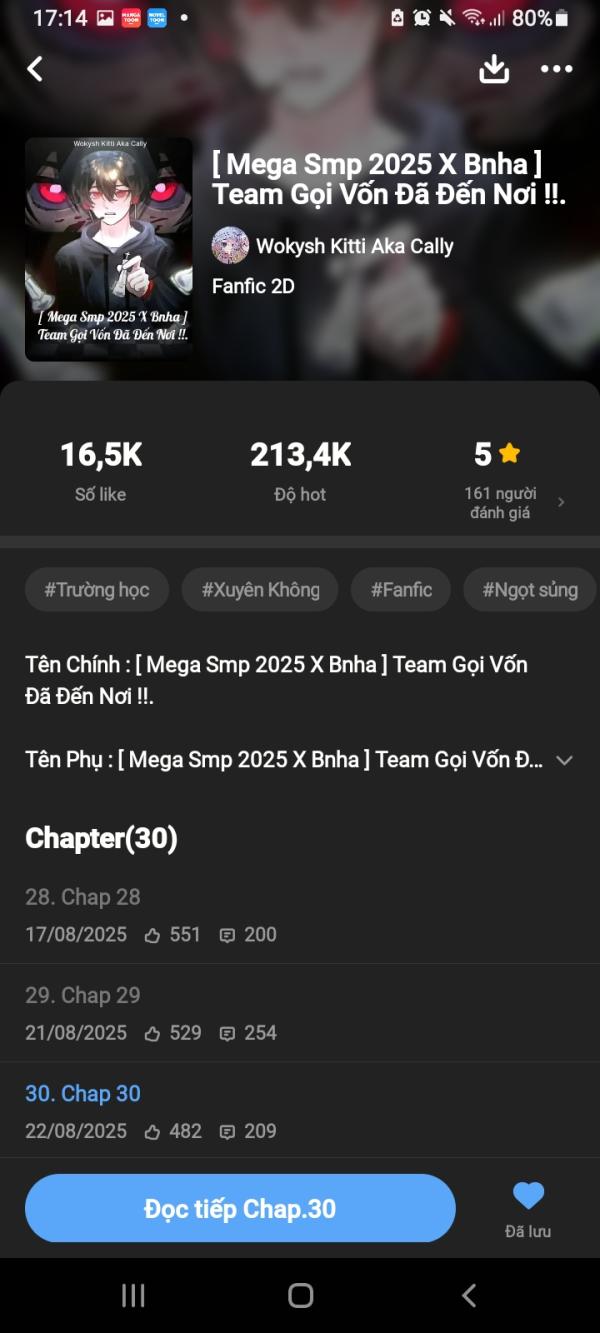Open the story cover image
600x1333 pixels.
(108, 249)
